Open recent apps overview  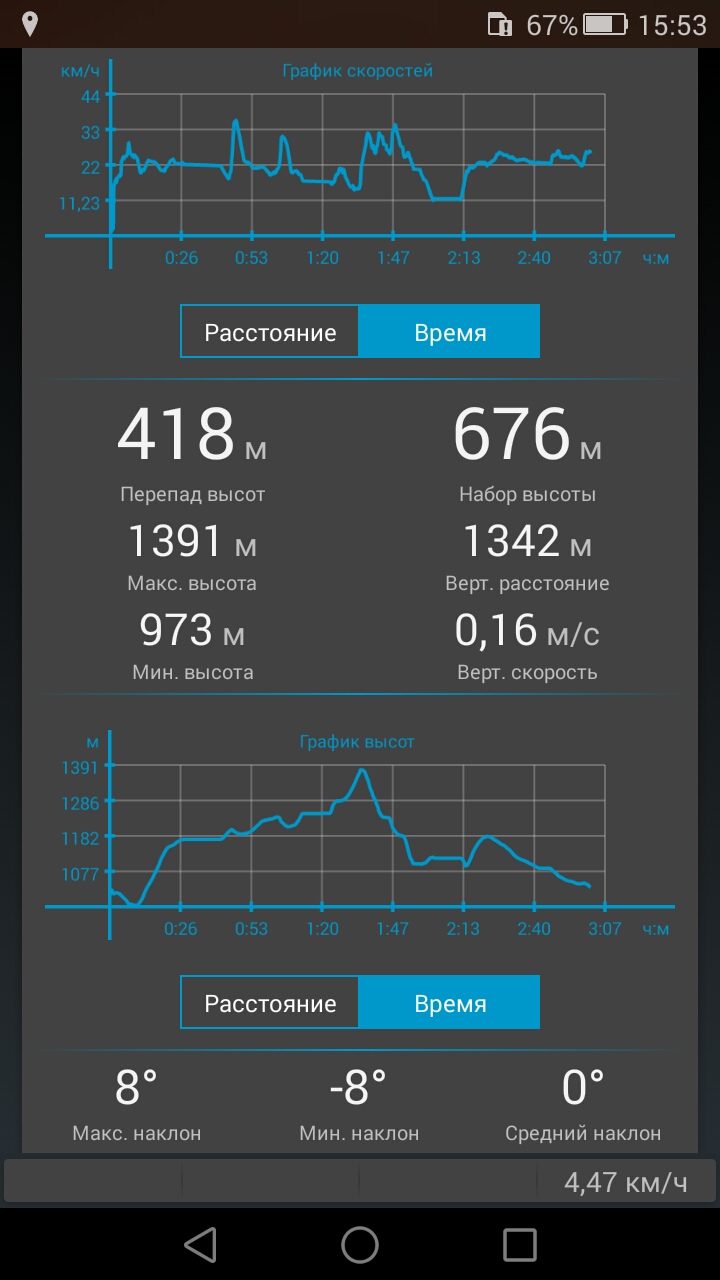tap(520, 1244)
